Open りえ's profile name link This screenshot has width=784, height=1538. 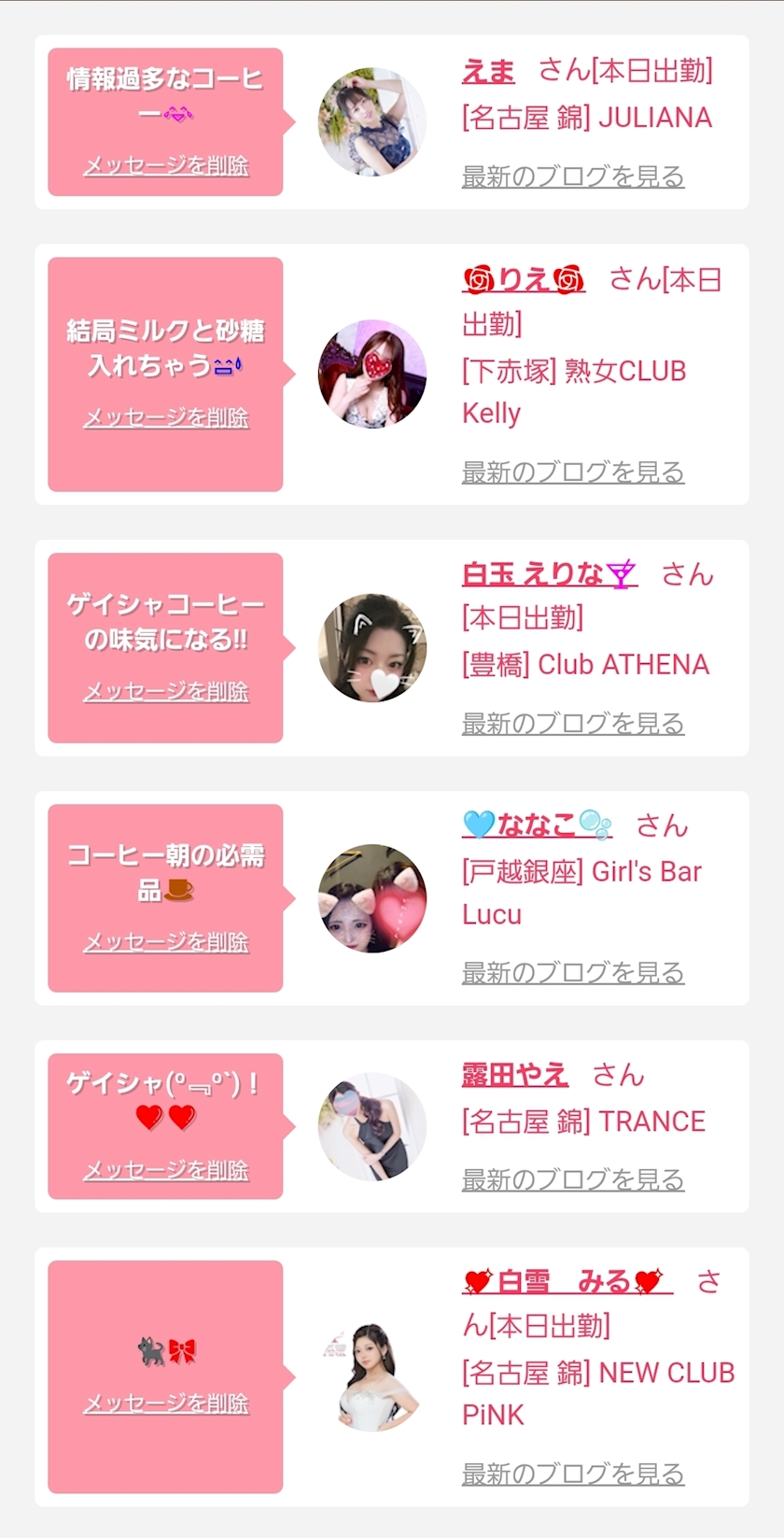coord(524,279)
